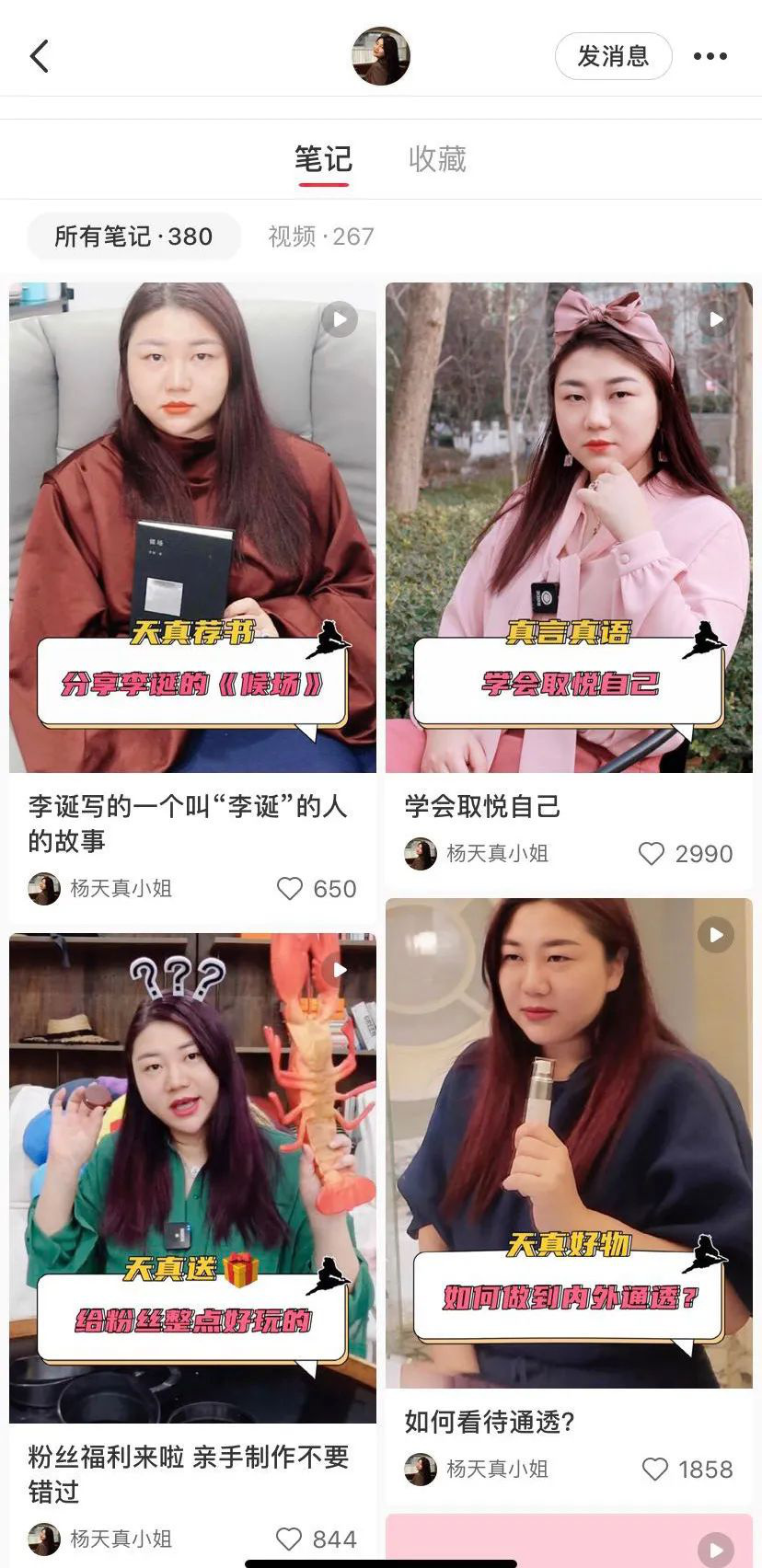Image resolution: width=762 pixels, height=1568 pixels.
Task: Tap the profile avatar in the header
Action: tap(380, 56)
